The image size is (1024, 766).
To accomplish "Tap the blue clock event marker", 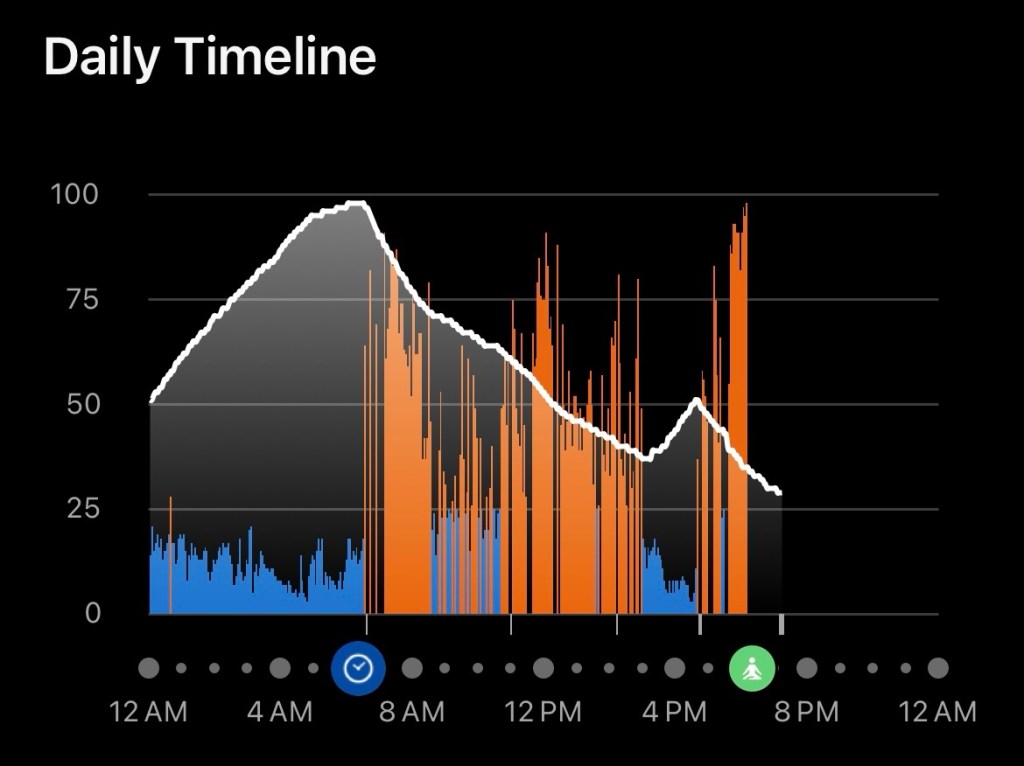I will point(358,668).
